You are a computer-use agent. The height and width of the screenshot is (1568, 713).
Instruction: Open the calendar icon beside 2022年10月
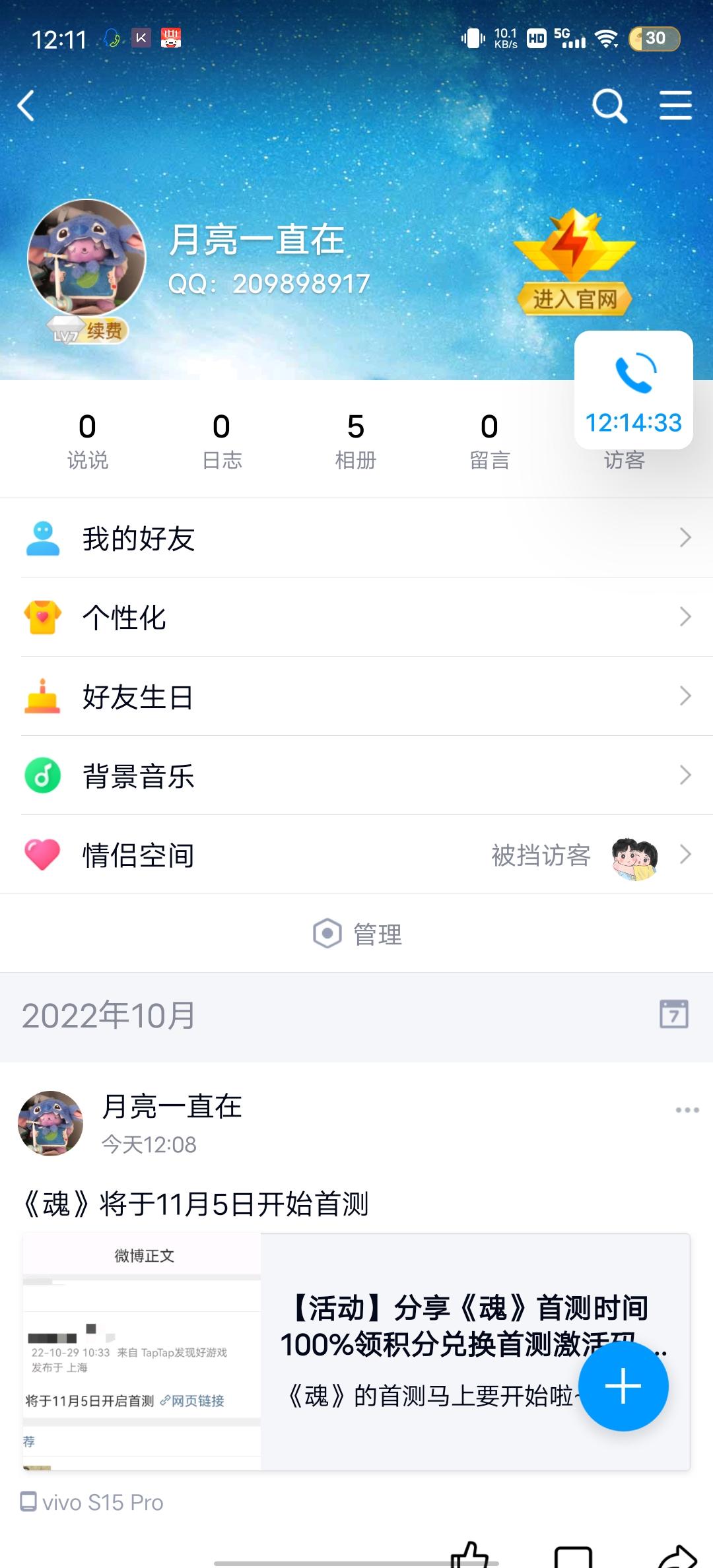pos(673,1014)
